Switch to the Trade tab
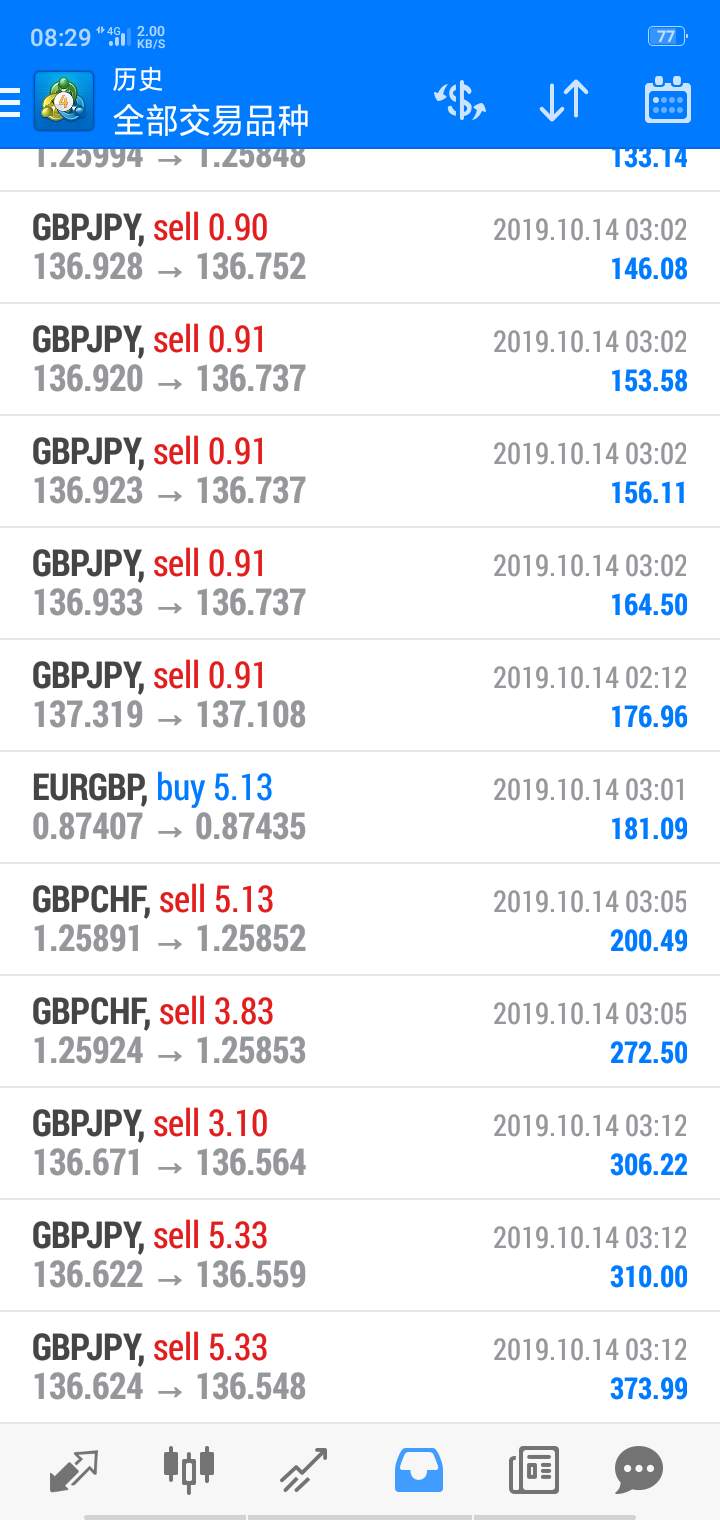Screen dimensions: 720x1520 click(304, 1469)
